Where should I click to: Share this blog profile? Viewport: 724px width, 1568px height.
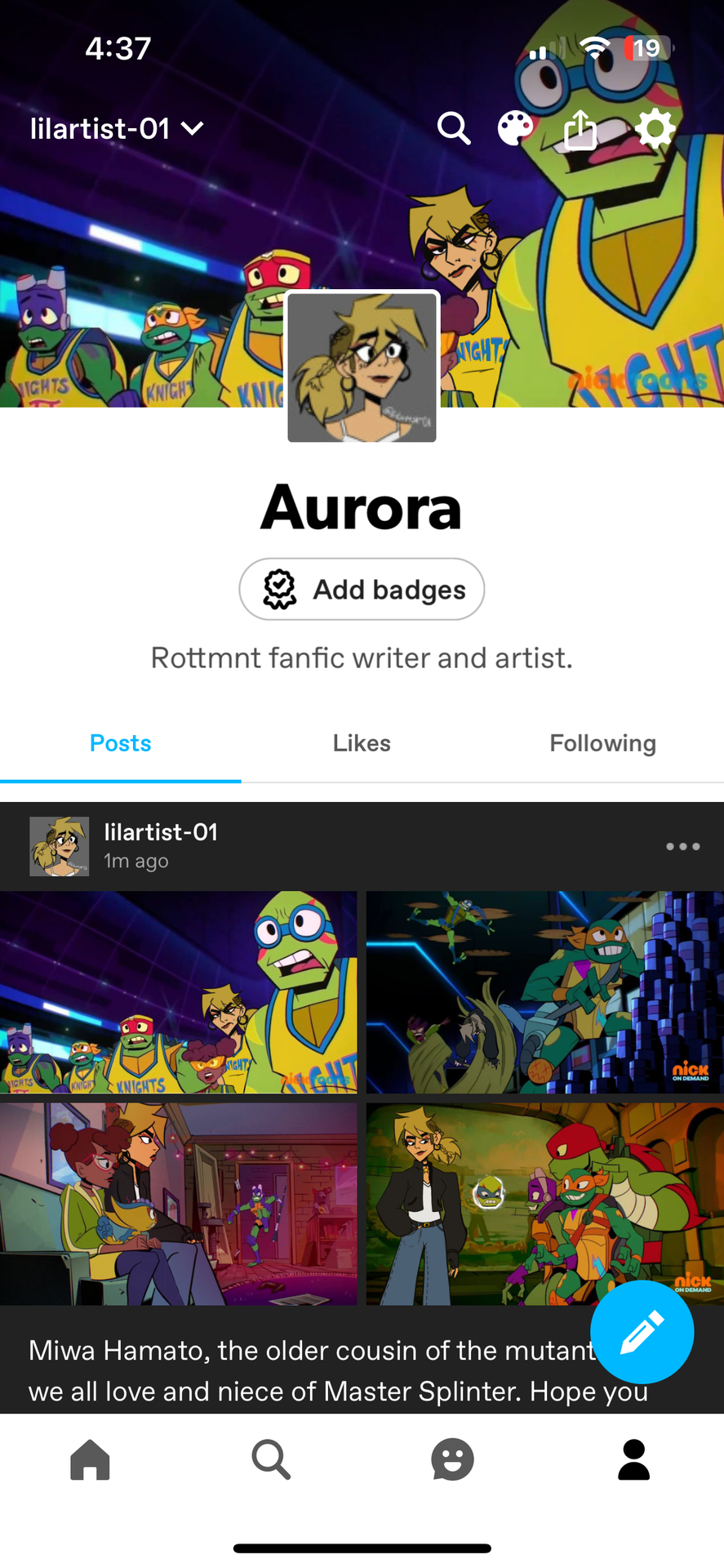click(x=580, y=128)
